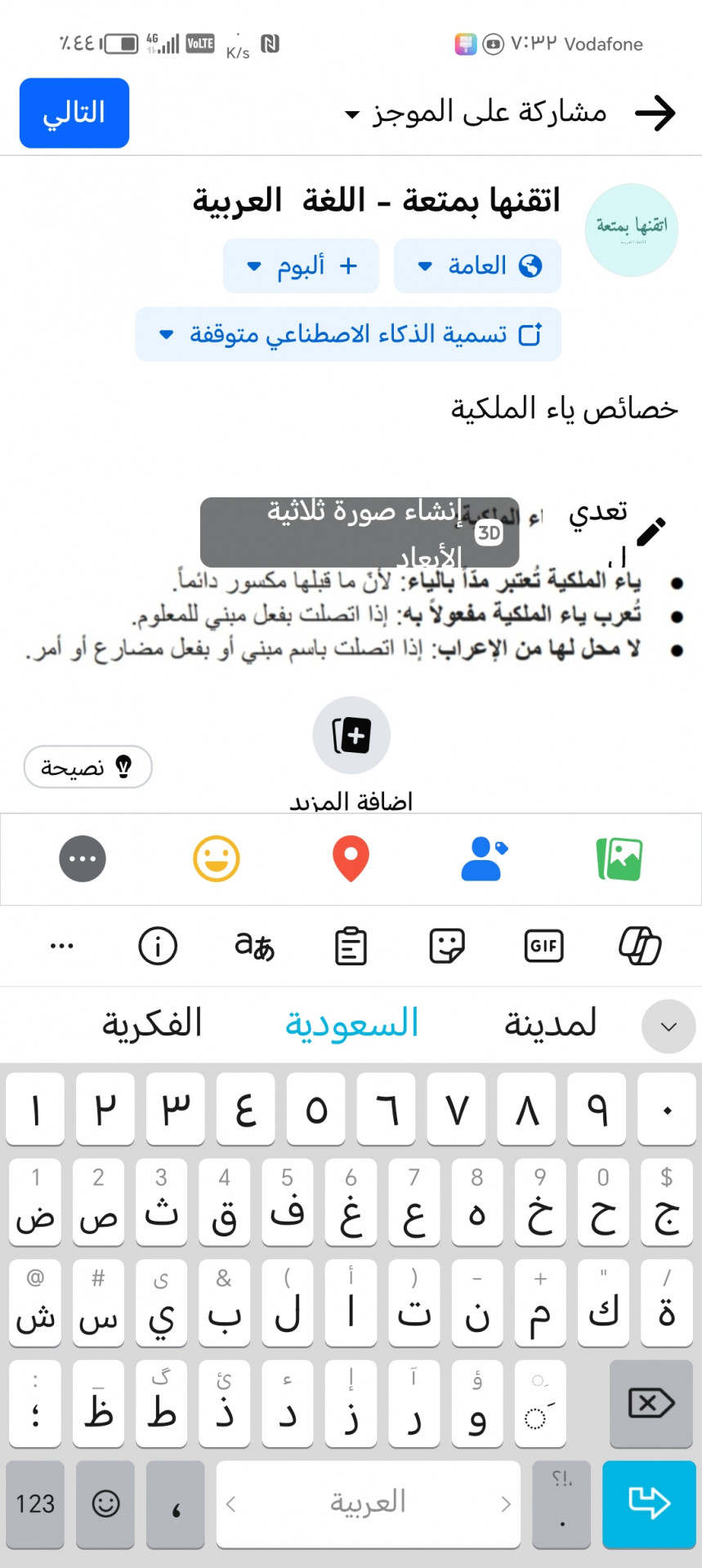
Task: Open the keyboard clipboard icon
Action: tap(351, 946)
